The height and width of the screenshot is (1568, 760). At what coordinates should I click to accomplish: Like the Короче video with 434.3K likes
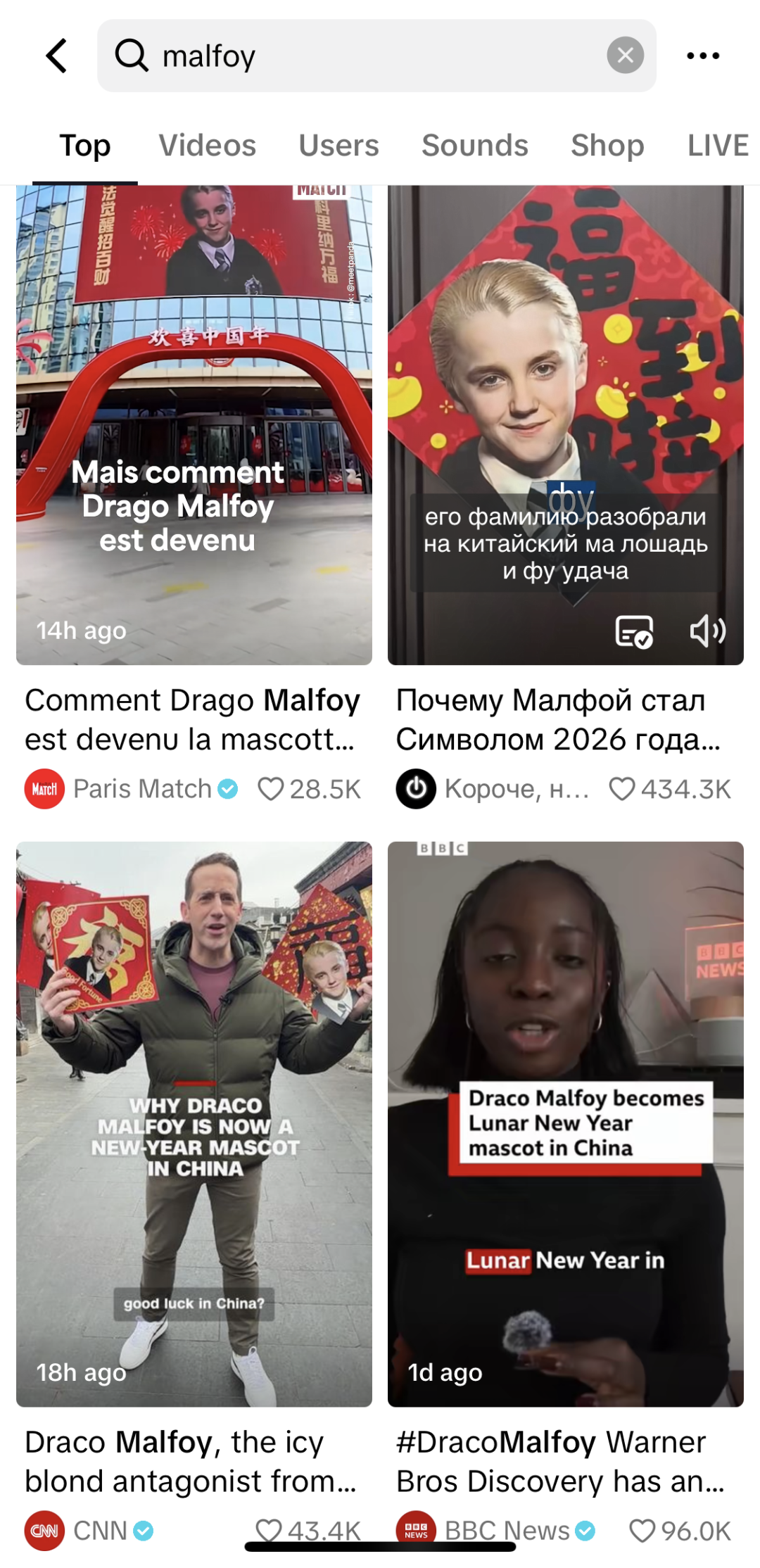(621, 789)
